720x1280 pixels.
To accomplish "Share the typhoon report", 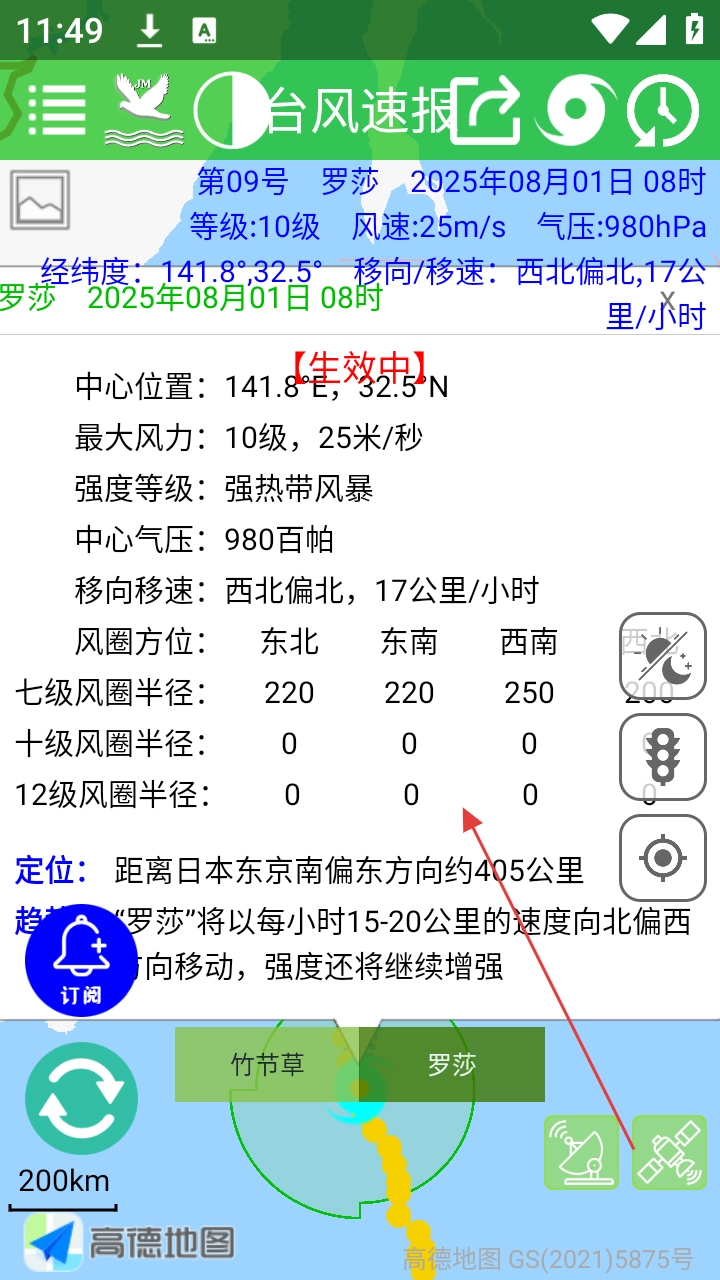I will coord(487,110).
